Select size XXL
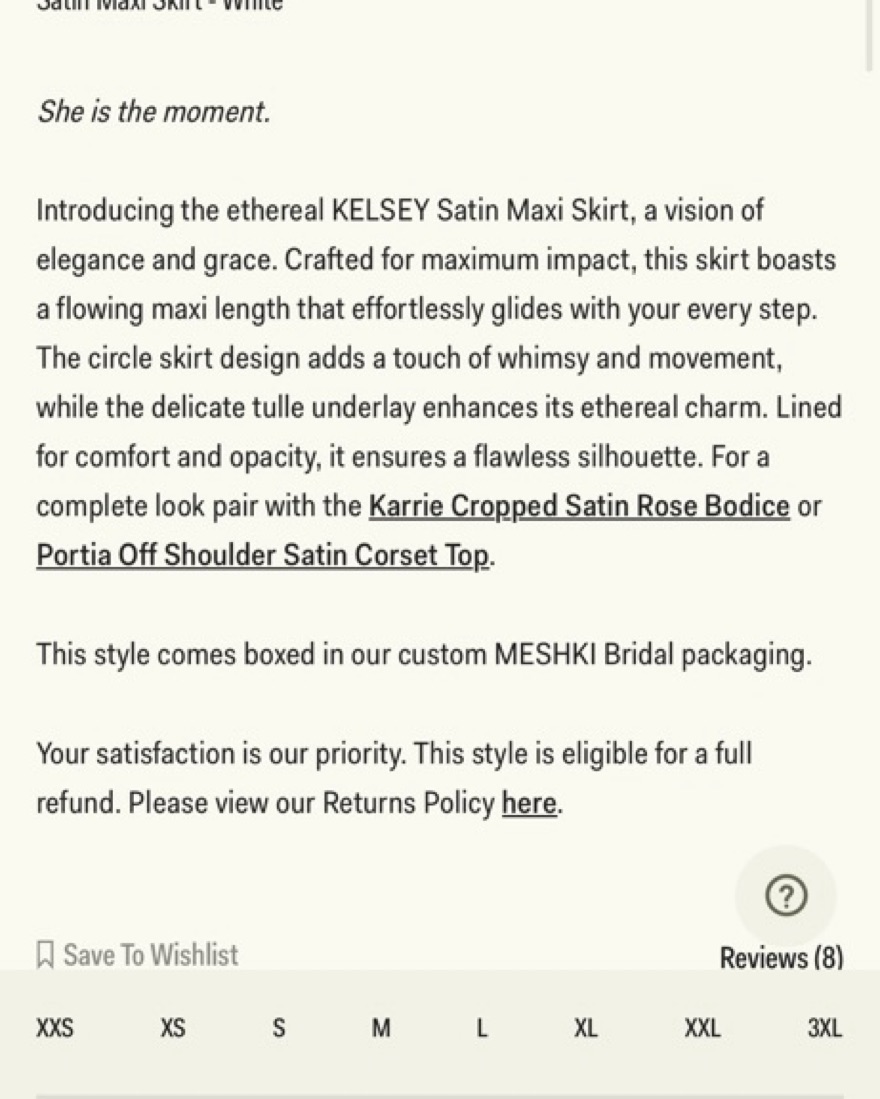 702,1028
